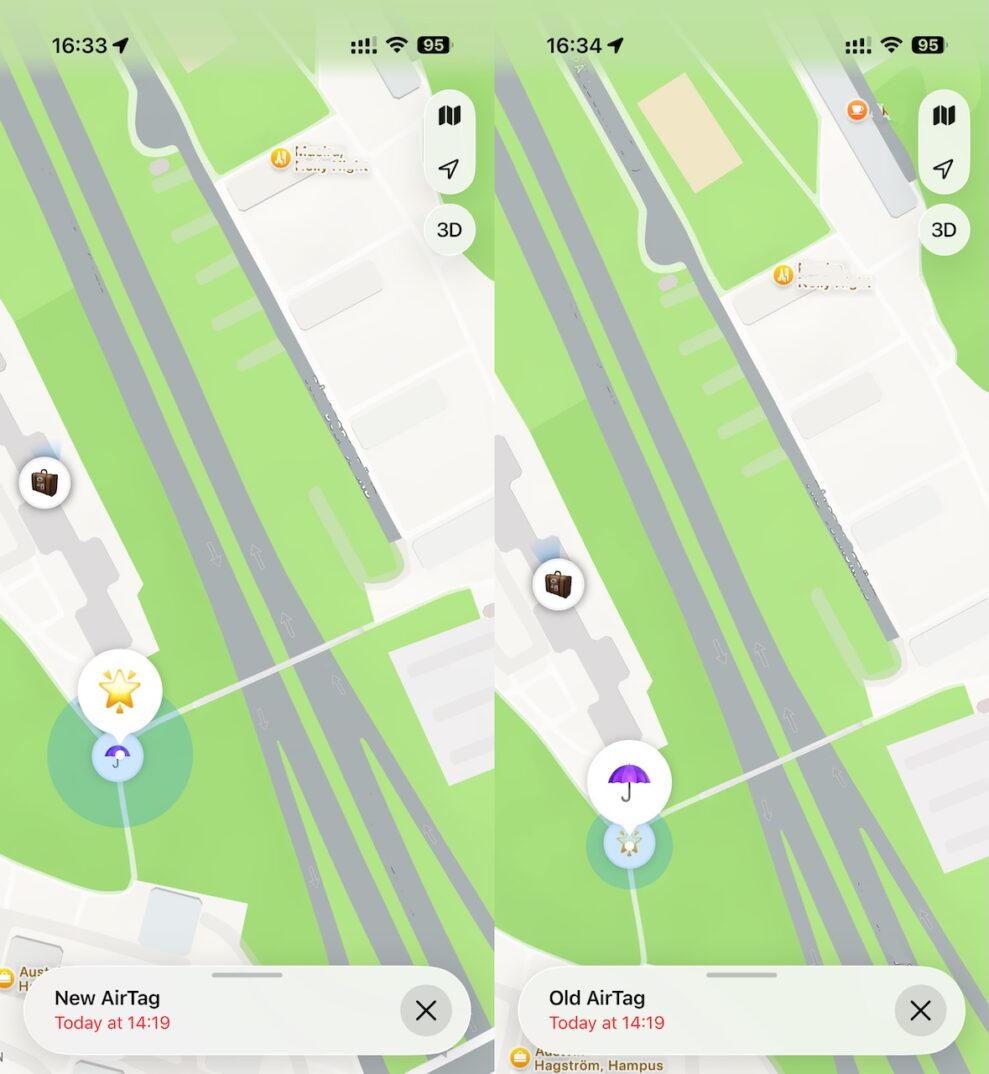The height and width of the screenshot is (1074, 989).
Task: Tap the Old AirTag title text
Action: tap(597, 998)
